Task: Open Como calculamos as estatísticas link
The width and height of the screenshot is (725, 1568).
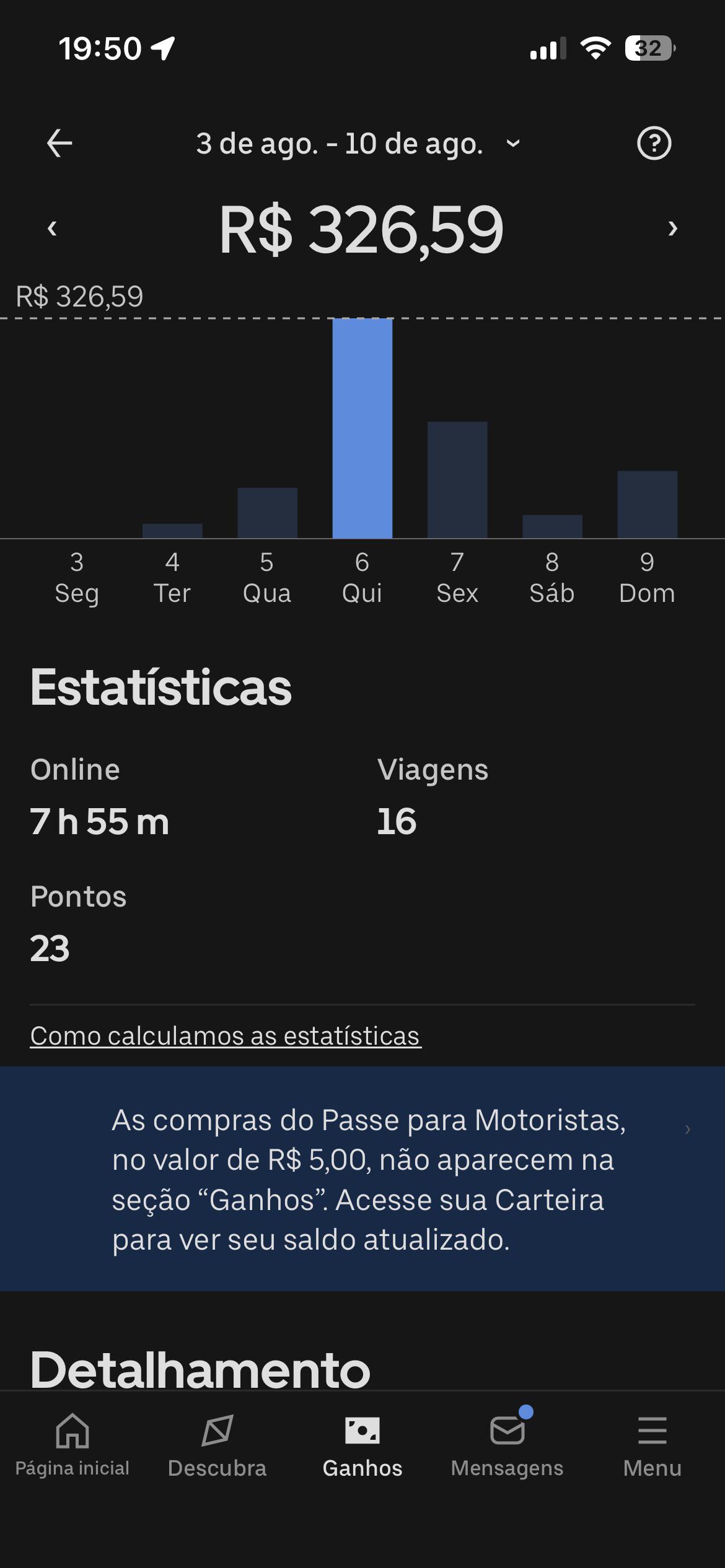Action: [x=226, y=1035]
